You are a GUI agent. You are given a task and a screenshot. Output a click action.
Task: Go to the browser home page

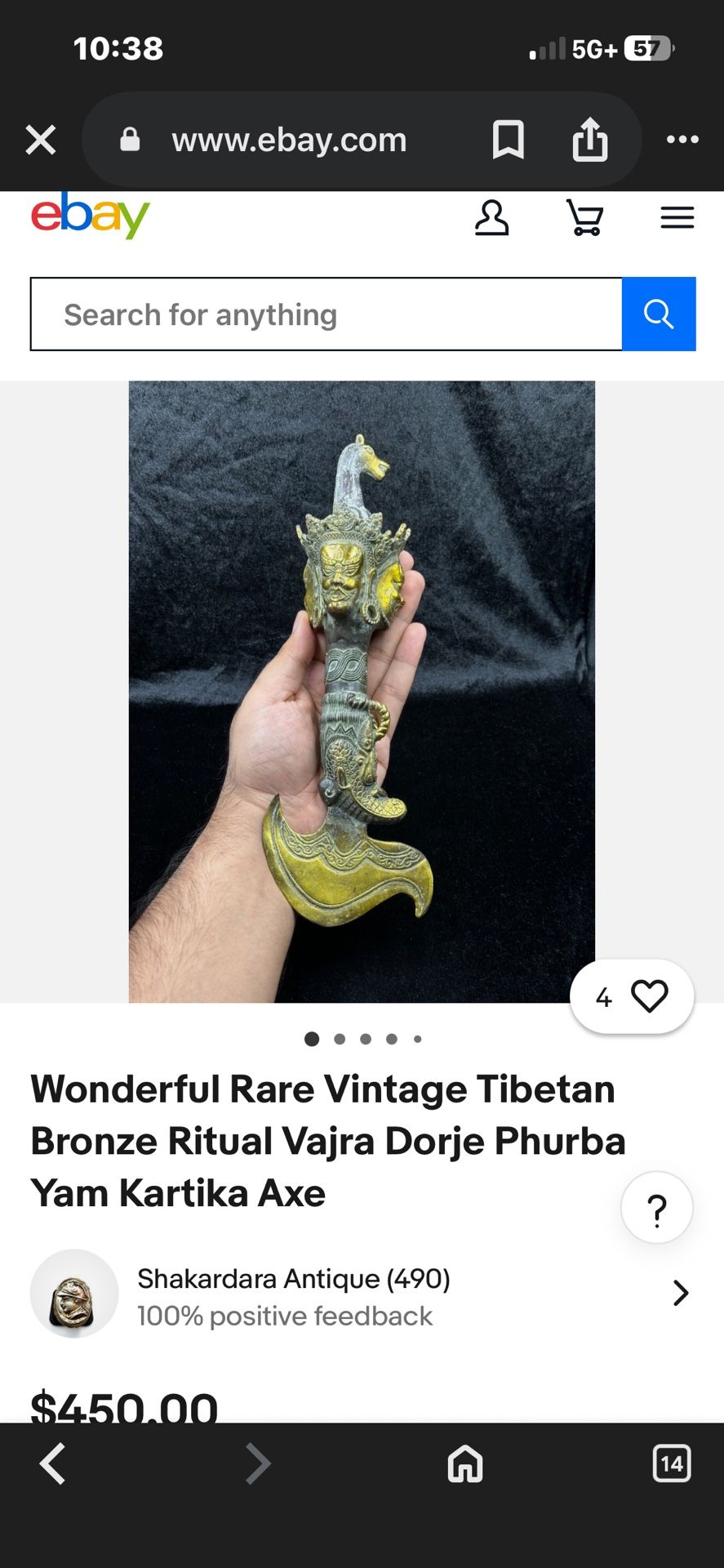pos(465,1463)
